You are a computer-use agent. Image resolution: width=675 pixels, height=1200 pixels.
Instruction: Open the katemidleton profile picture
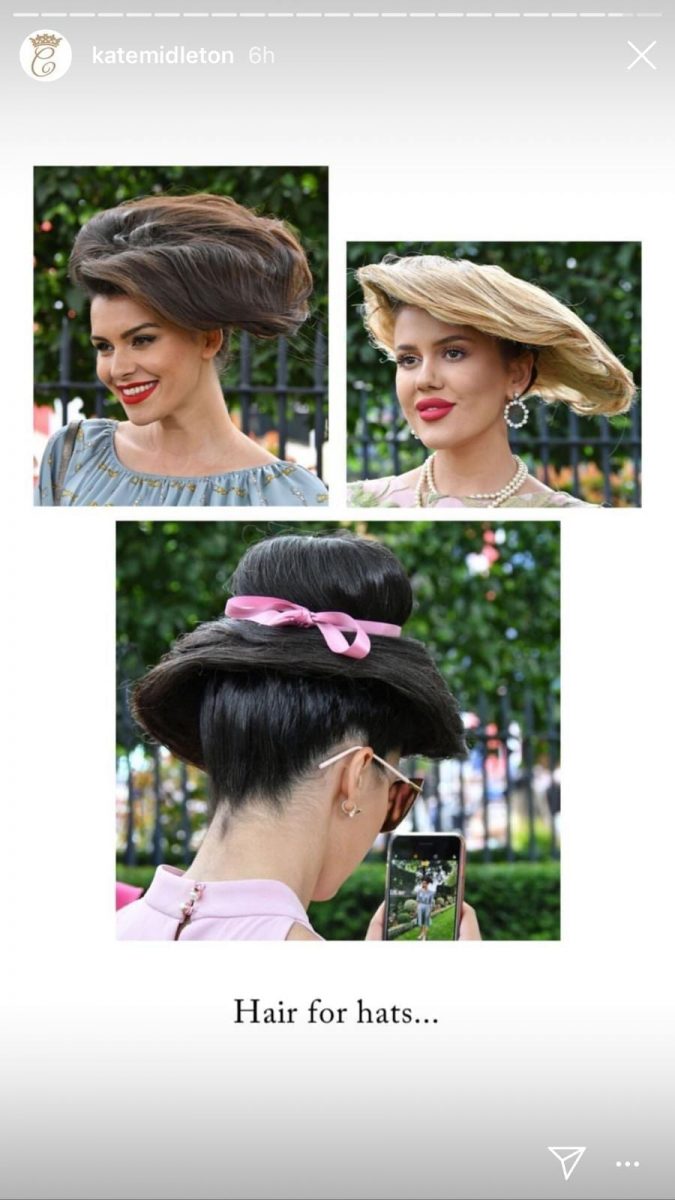(46, 56)
